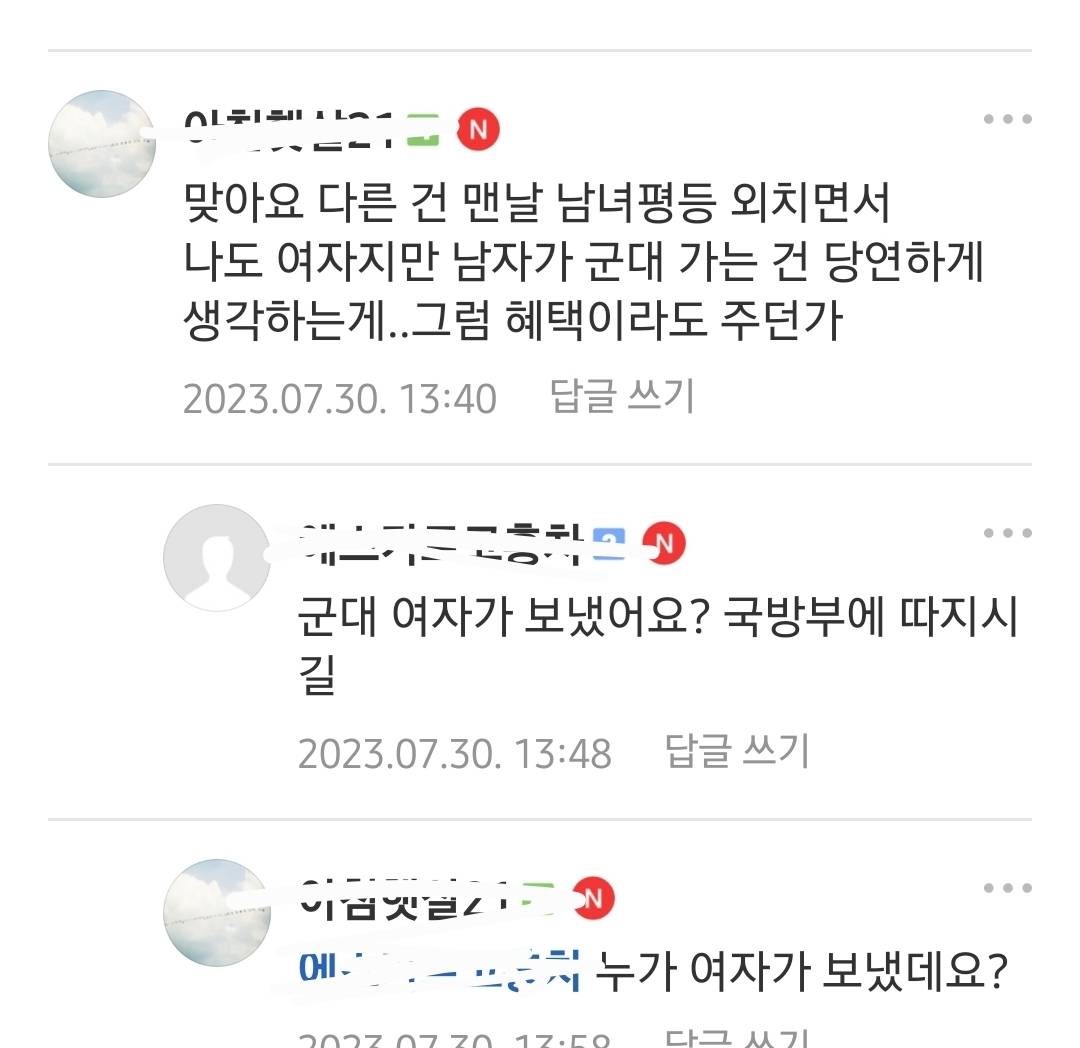1080x1048 pixels.
Task: Open overflow menu on the '누가 여자가 보냈데요?' reply
Action: [x=1006, y=888]
